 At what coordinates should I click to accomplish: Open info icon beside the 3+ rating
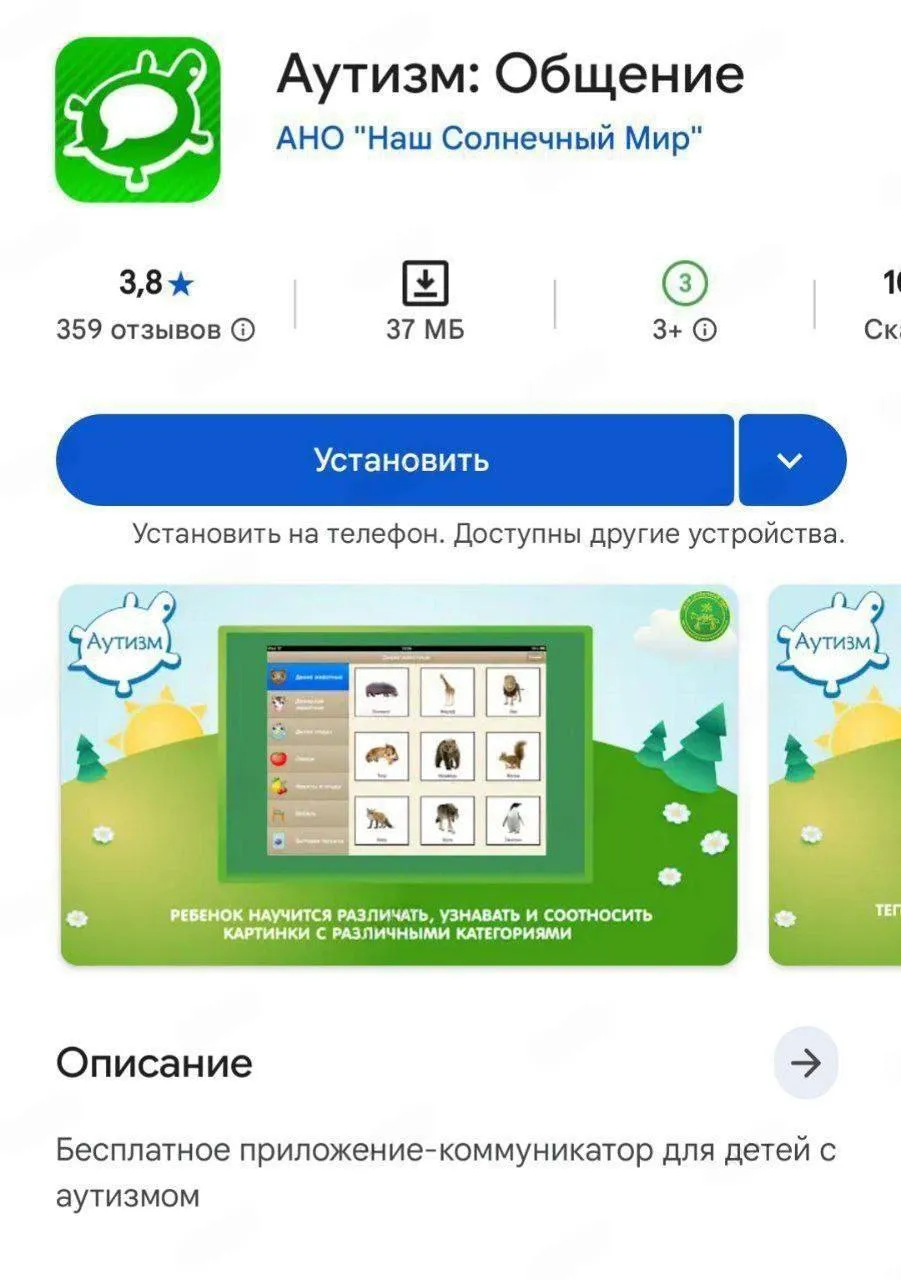(x=705, y=328)
